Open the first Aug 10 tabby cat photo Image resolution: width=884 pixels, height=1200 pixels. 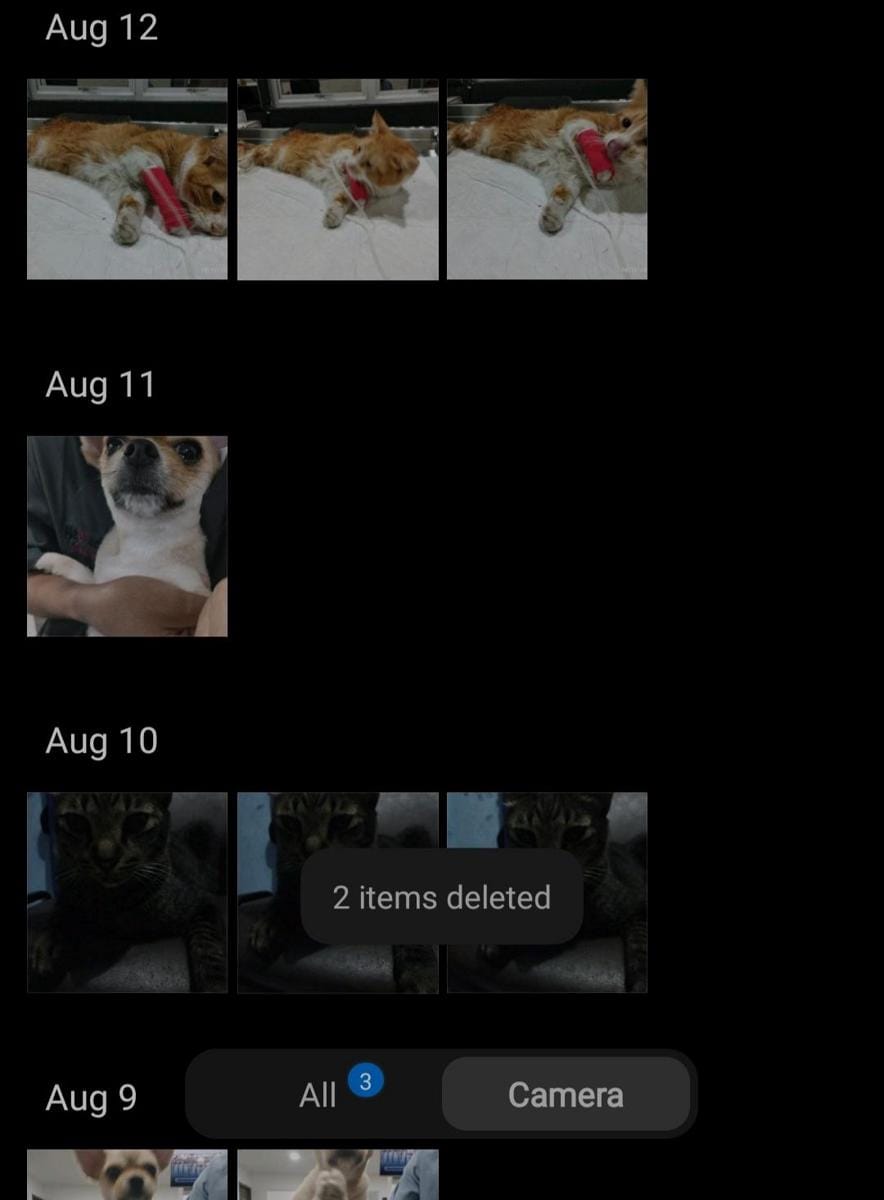click(x=127, y=892)
